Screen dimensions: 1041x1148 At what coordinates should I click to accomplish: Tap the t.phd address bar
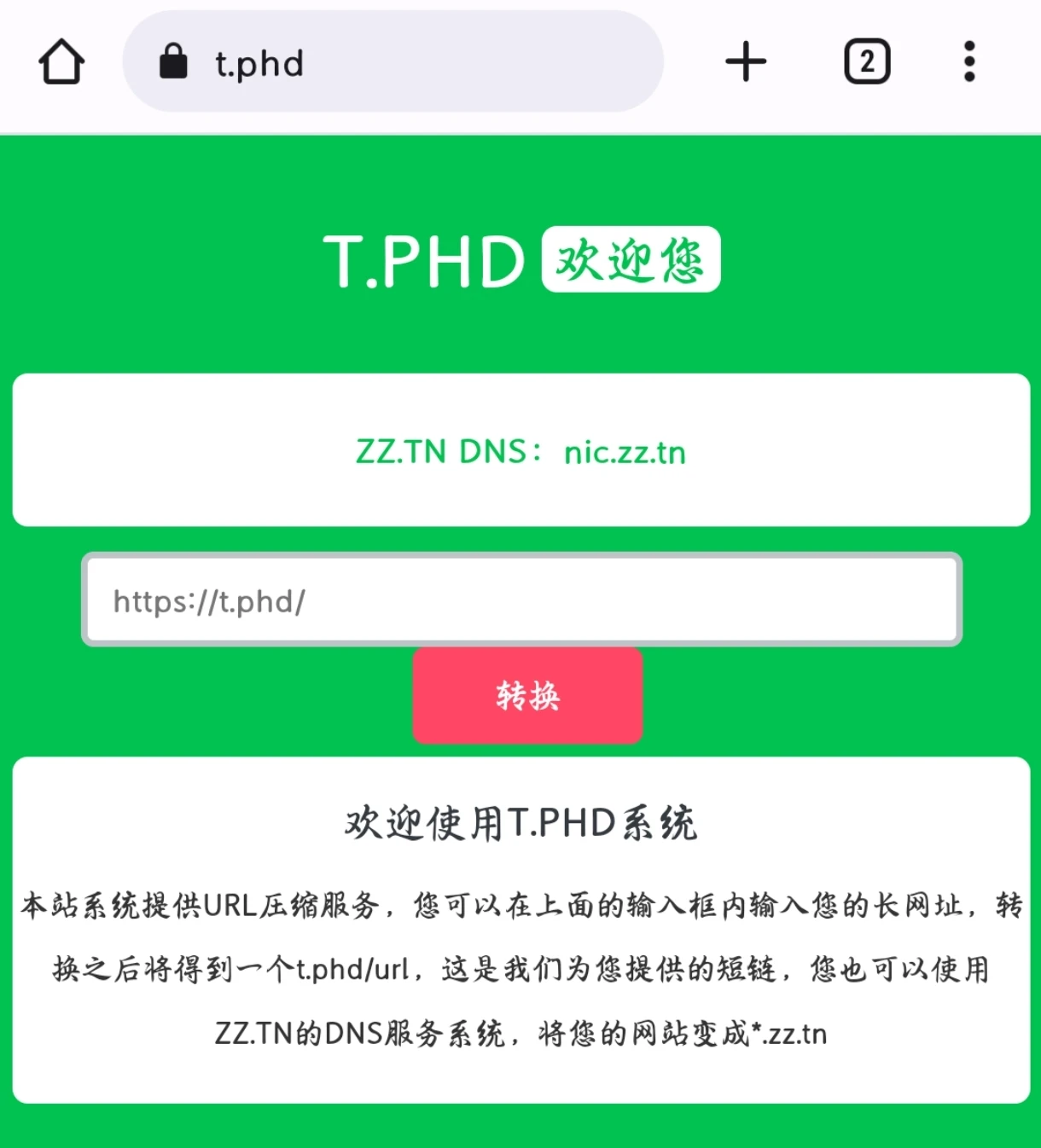(393, 62)
